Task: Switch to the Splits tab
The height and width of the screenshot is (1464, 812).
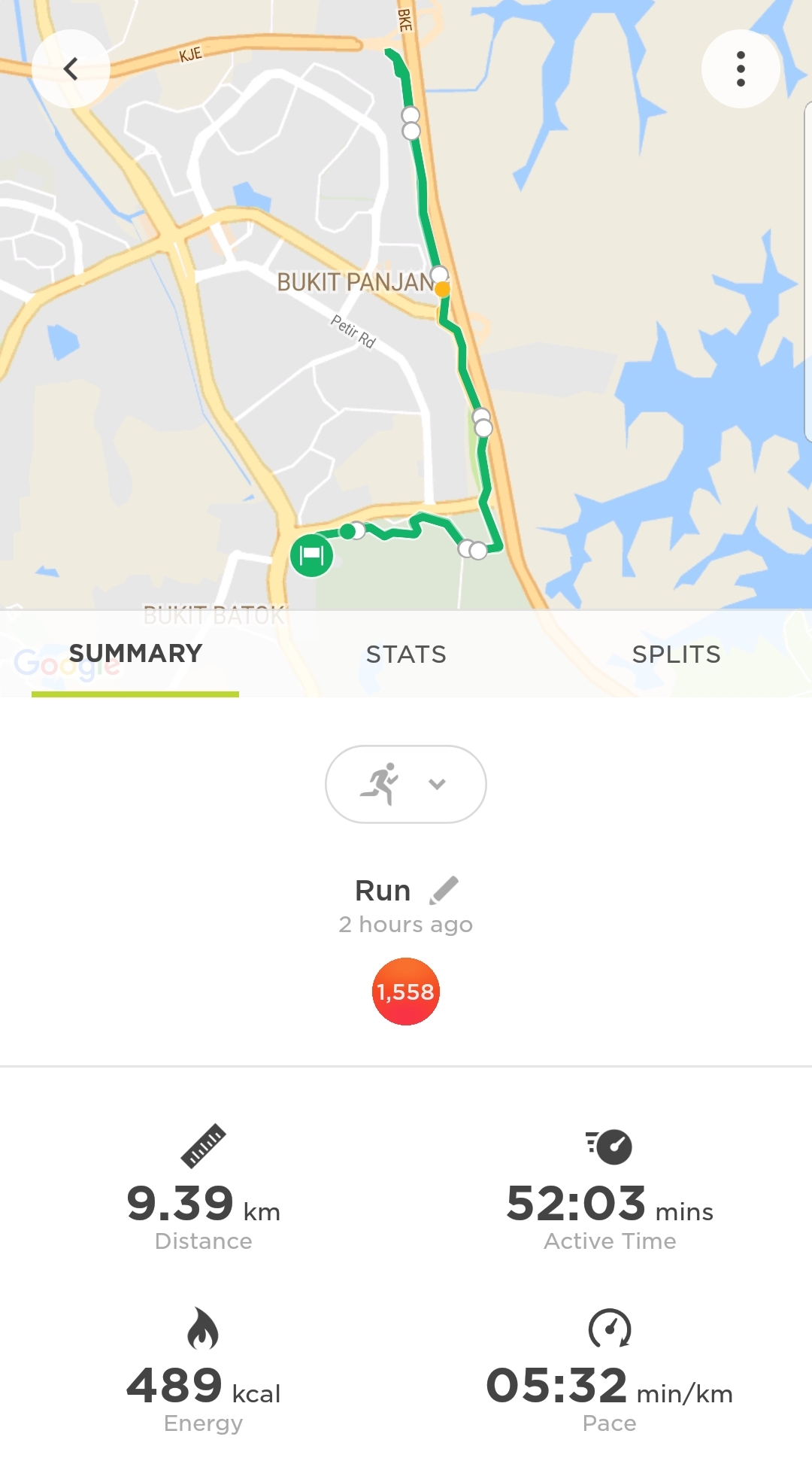Action: click(676, 655)
